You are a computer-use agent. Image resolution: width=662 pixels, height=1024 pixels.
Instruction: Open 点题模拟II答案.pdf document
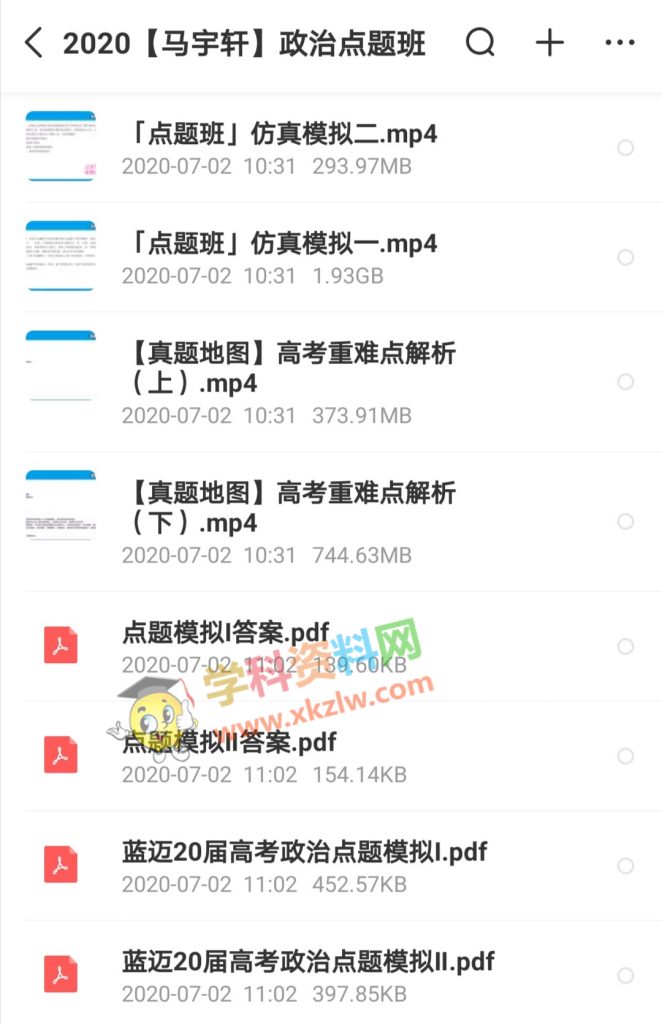pyautogui.click(x=229, y=742)
